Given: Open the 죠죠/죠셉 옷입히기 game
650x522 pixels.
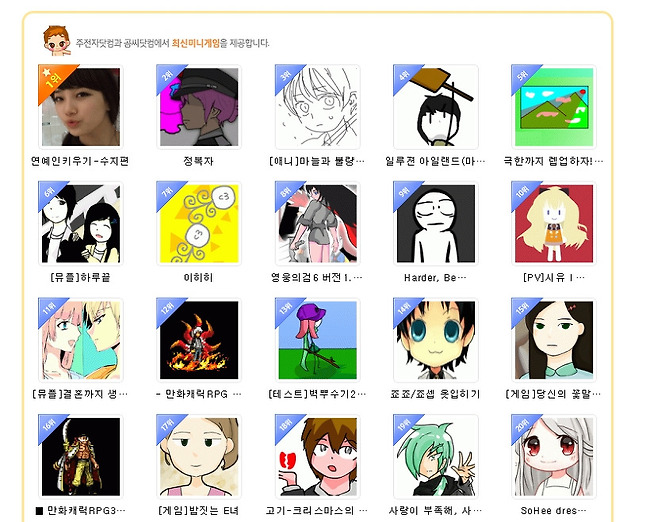Looking at the screenshot, I should pyautogui.click(x=435, y=341).
